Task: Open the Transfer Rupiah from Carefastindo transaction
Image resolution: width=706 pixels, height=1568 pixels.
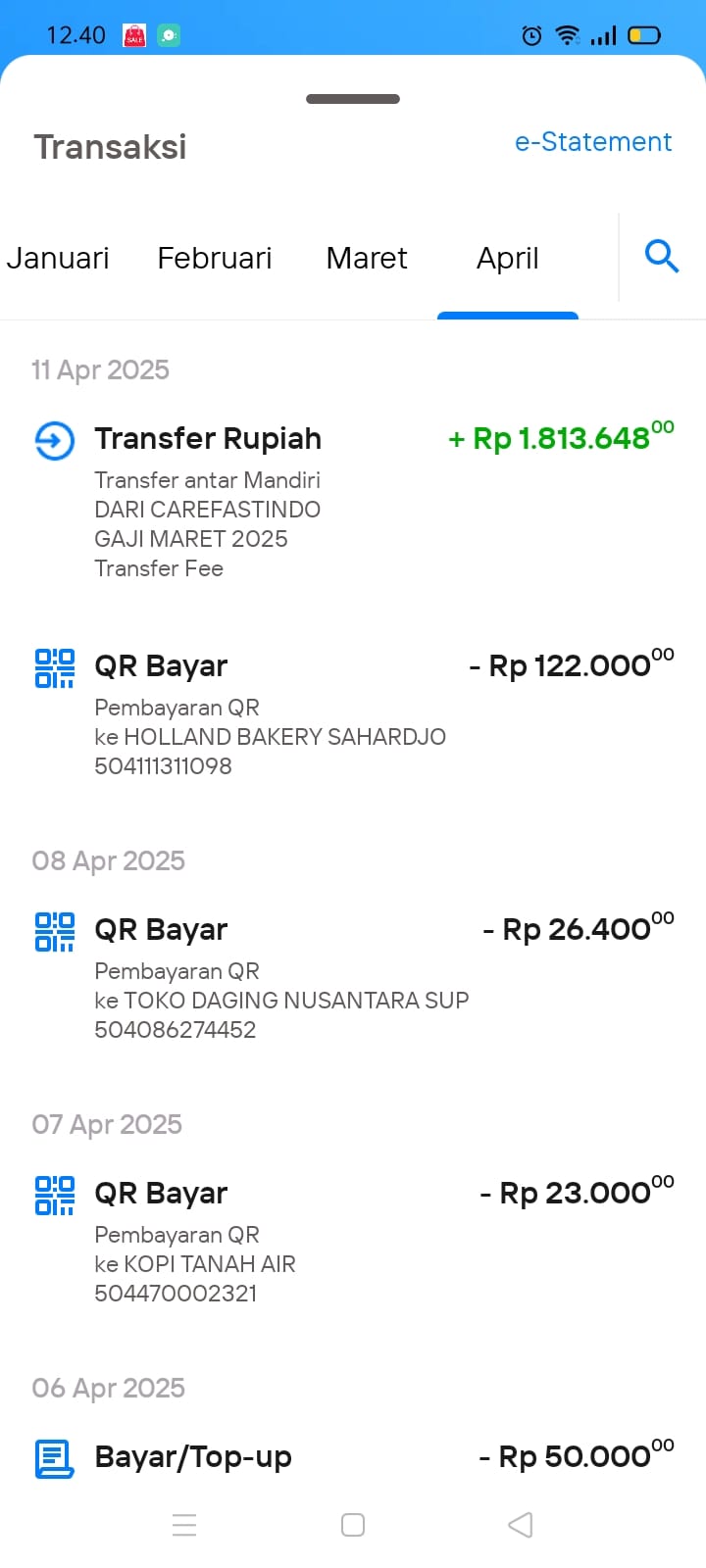Action: tap(353, 502)
